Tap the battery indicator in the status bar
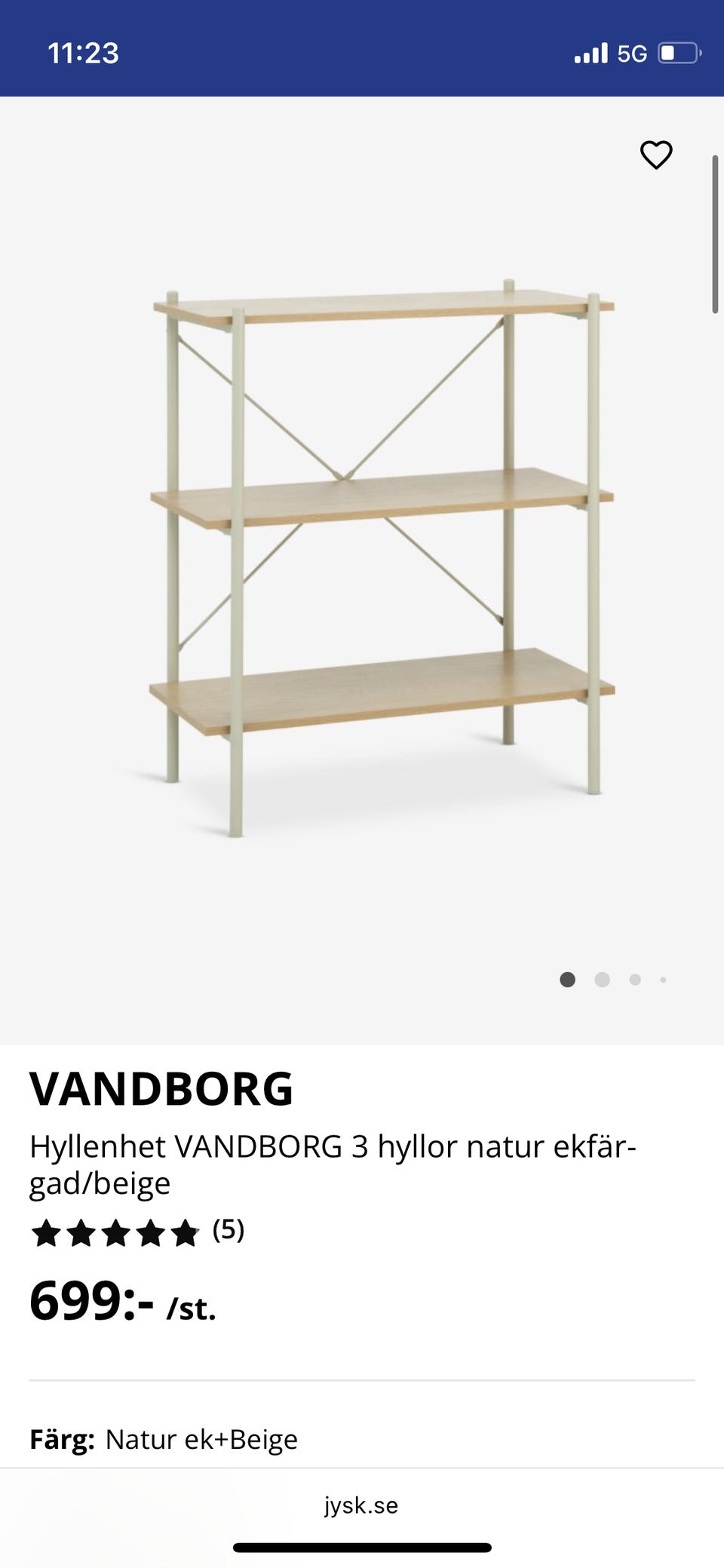Screen dimensions: 724x1568 pos(677,53)
